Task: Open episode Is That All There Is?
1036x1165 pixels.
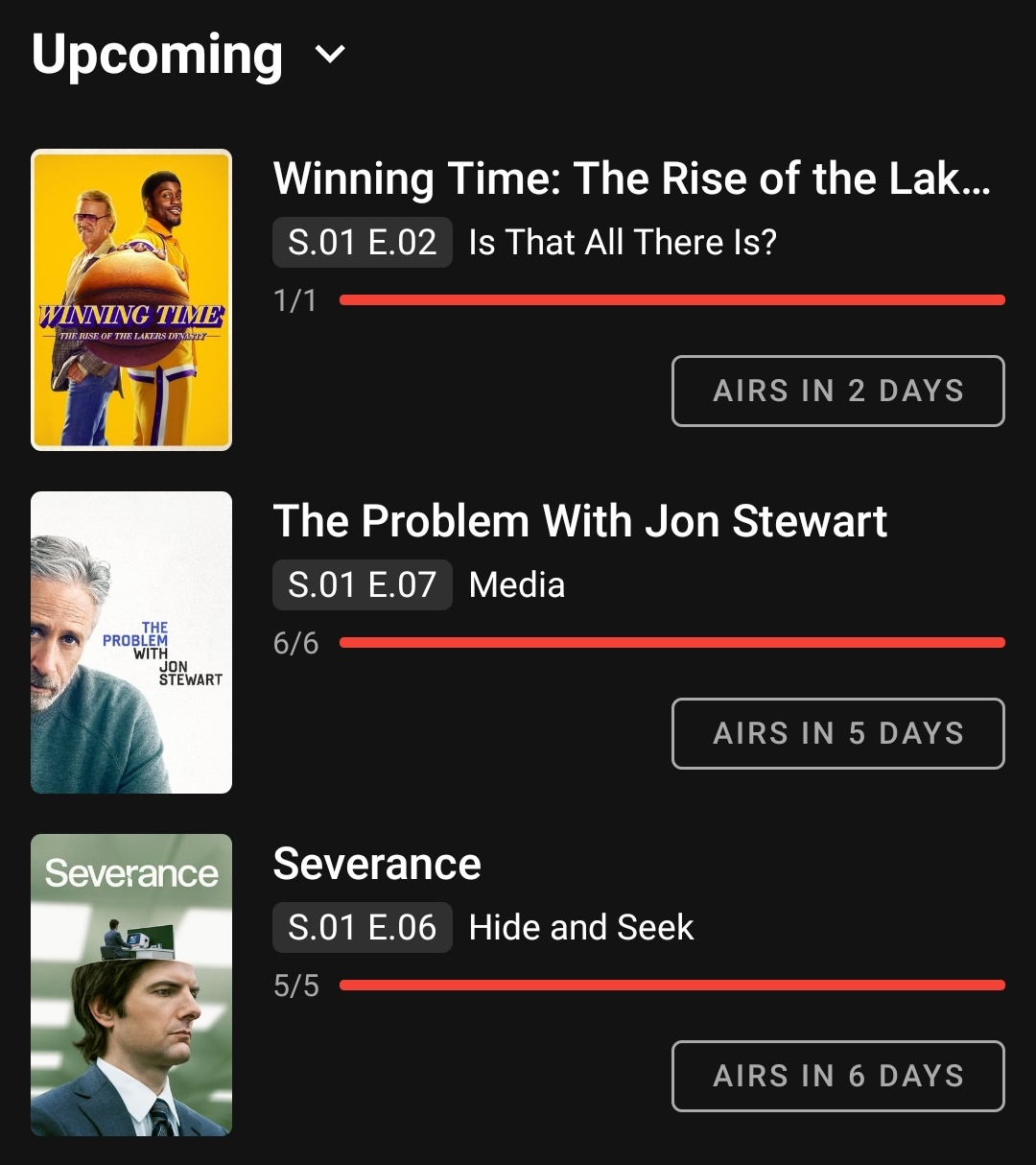Action: (x=622, y=243)
